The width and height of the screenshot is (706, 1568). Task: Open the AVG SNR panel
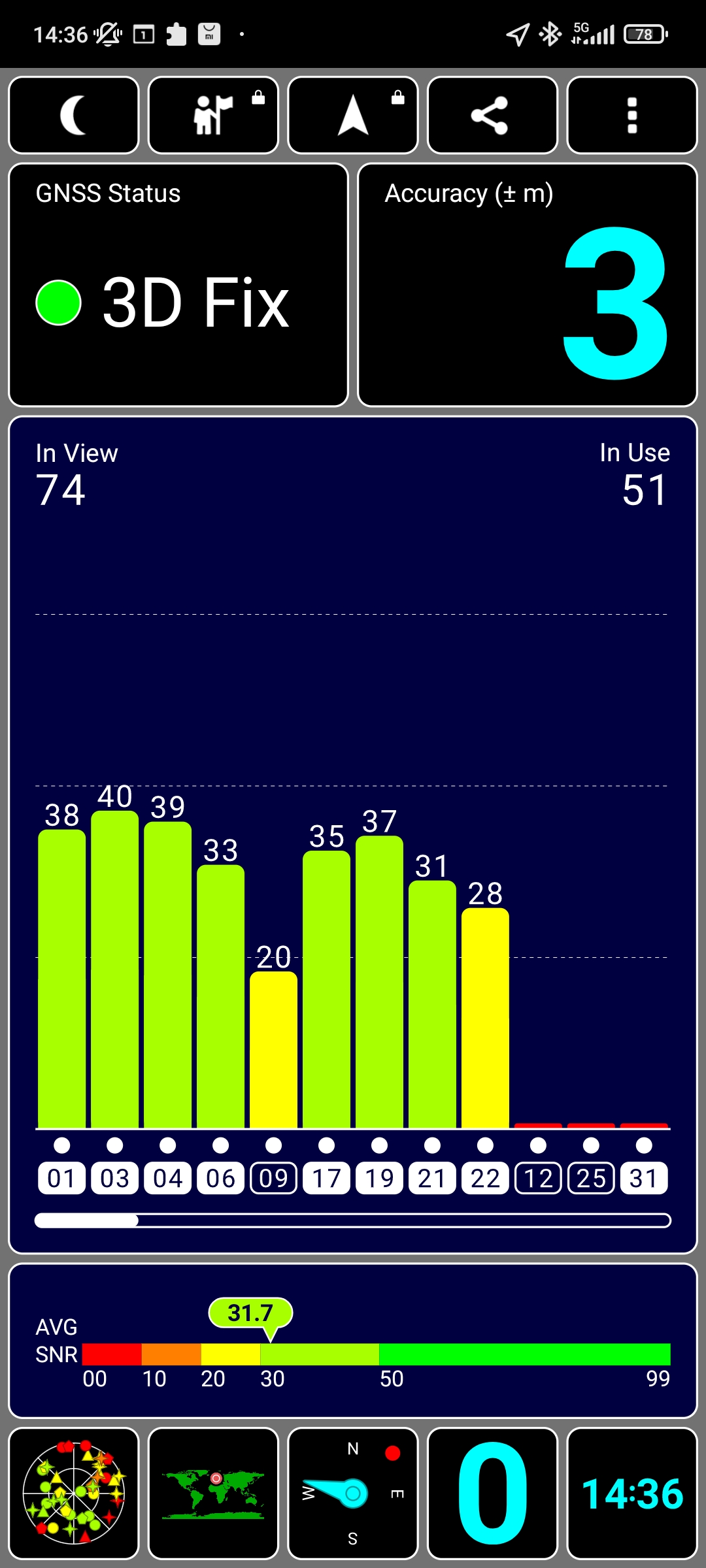[x=353, y=1341]
